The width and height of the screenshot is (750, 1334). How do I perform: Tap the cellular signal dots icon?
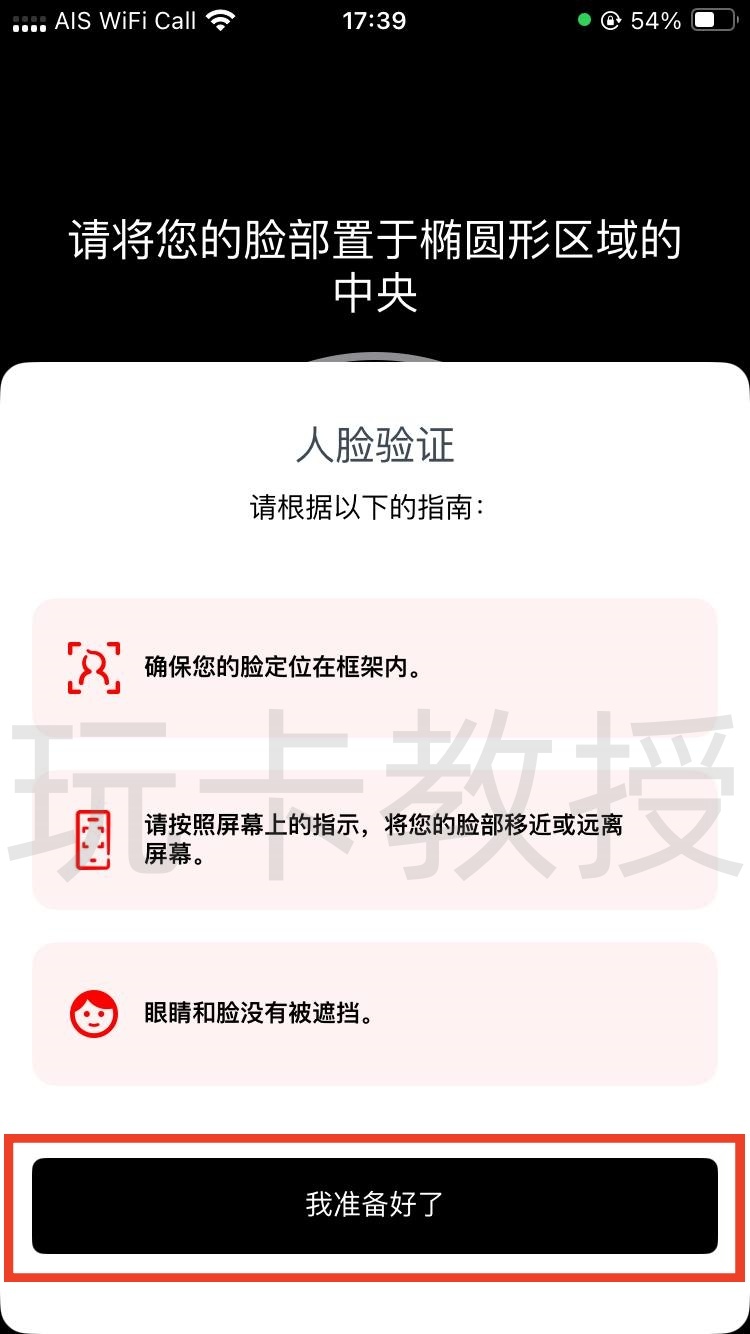point(27,20)
